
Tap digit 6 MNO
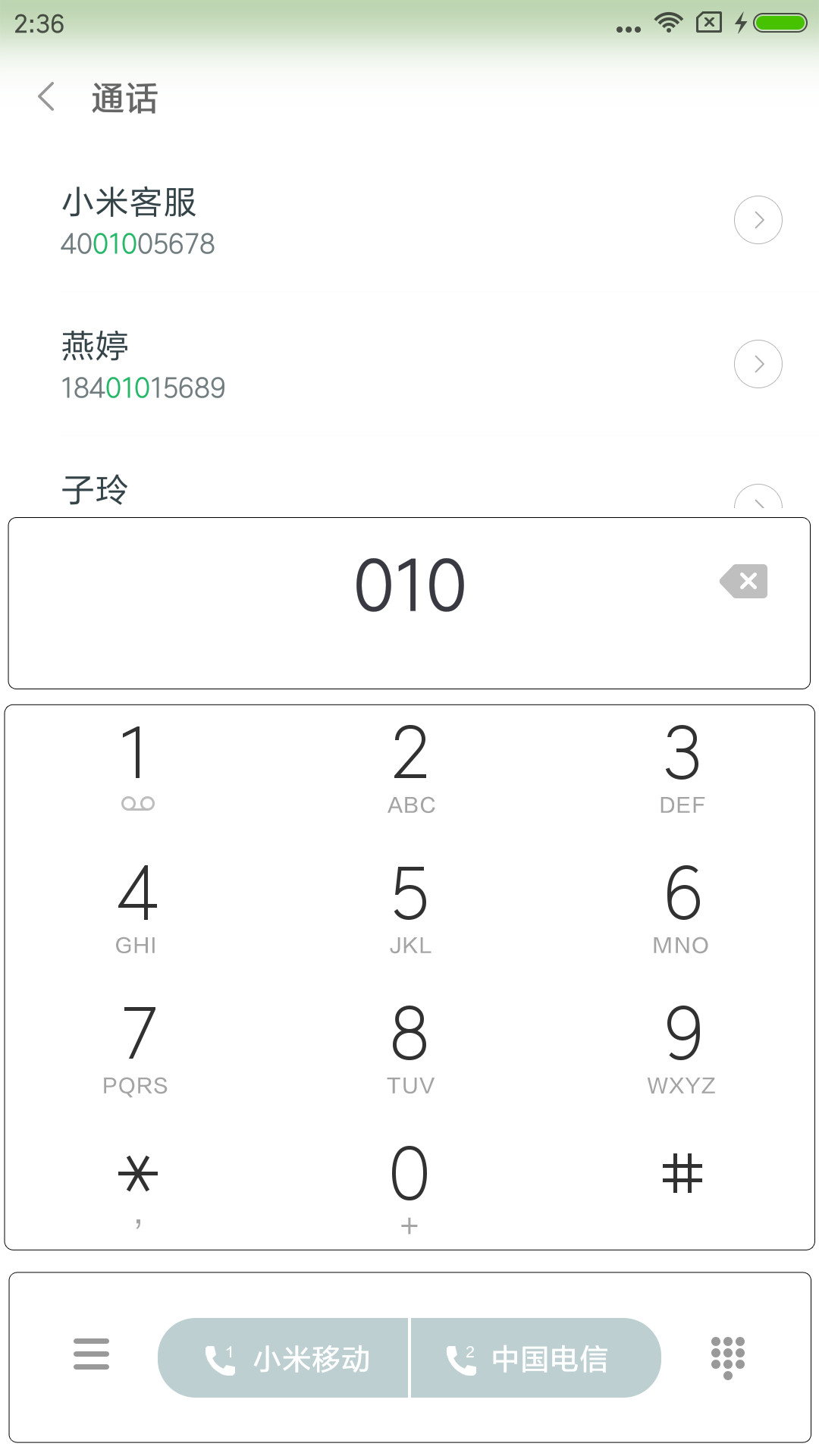(x=682, y=907)
